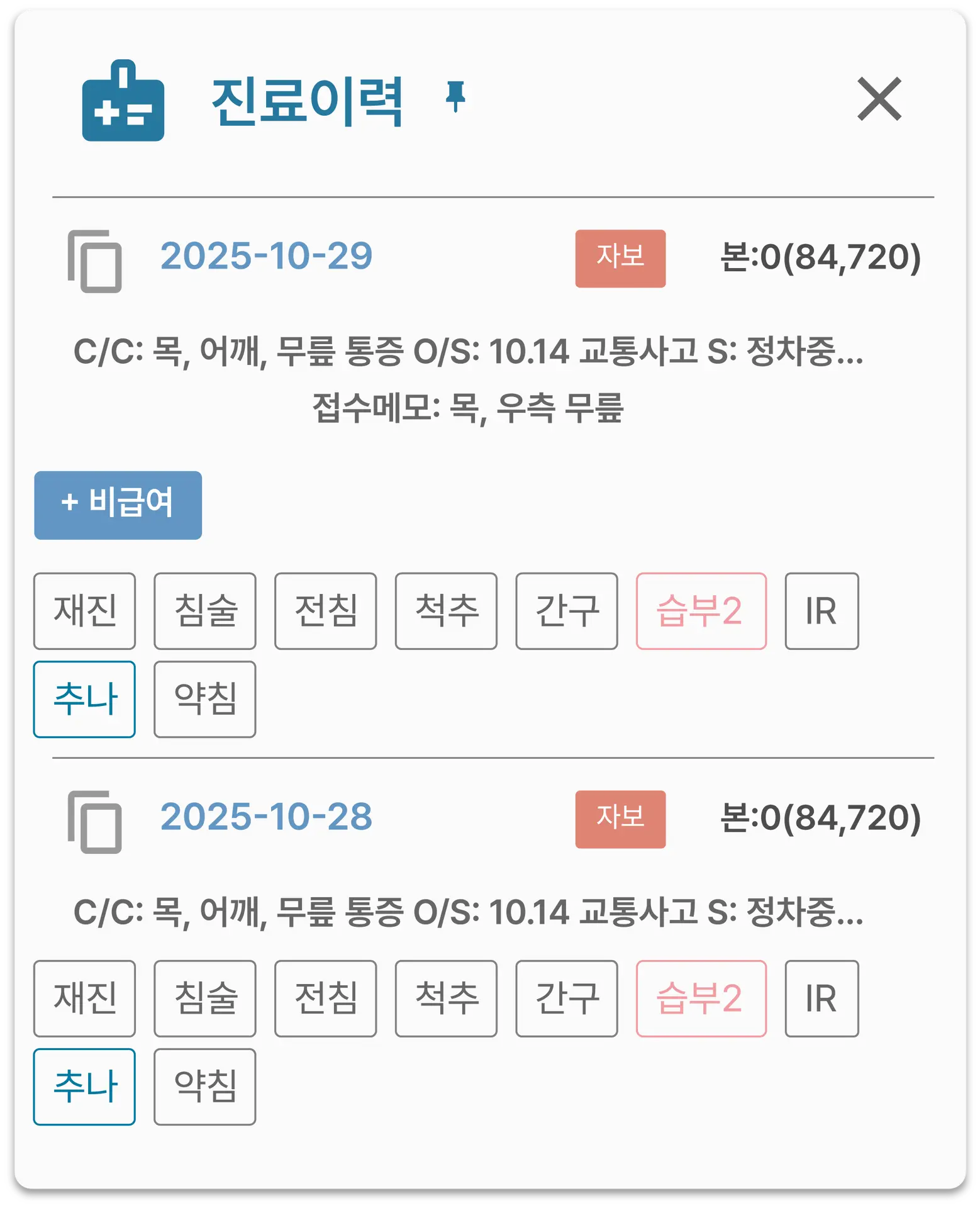The width and height of the screenshot is (980, 1208).
Task: Pin the 진료이력 panel
Action: pos(455,96)
